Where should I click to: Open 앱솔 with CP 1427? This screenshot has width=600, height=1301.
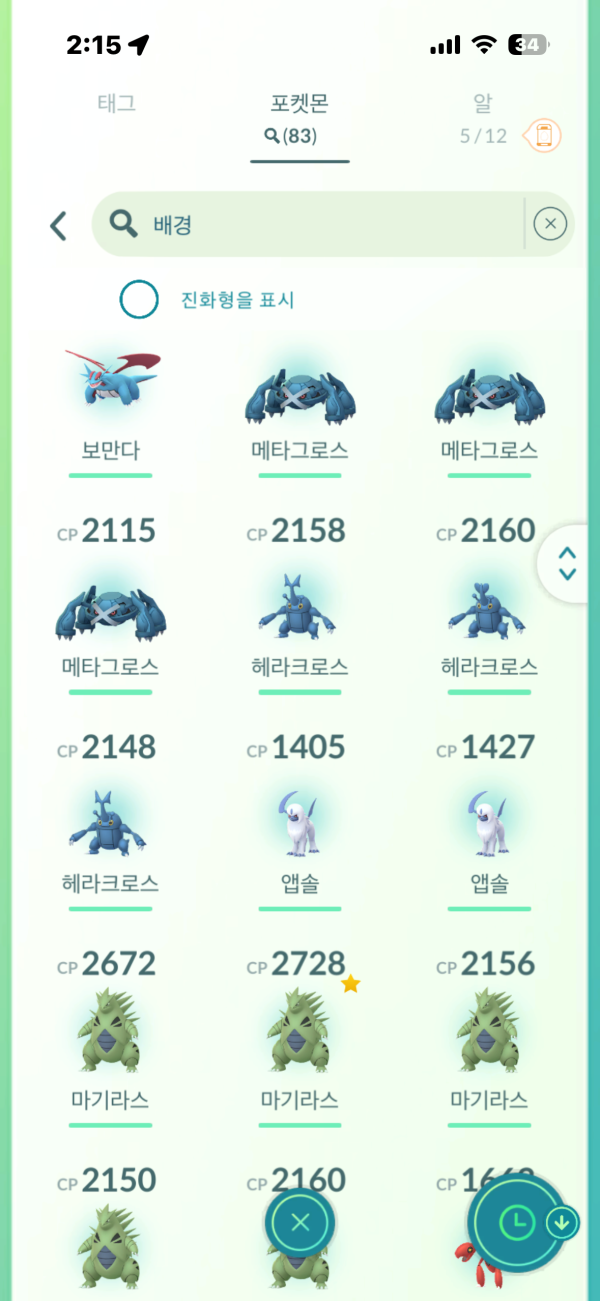click(x=490, y=830)
